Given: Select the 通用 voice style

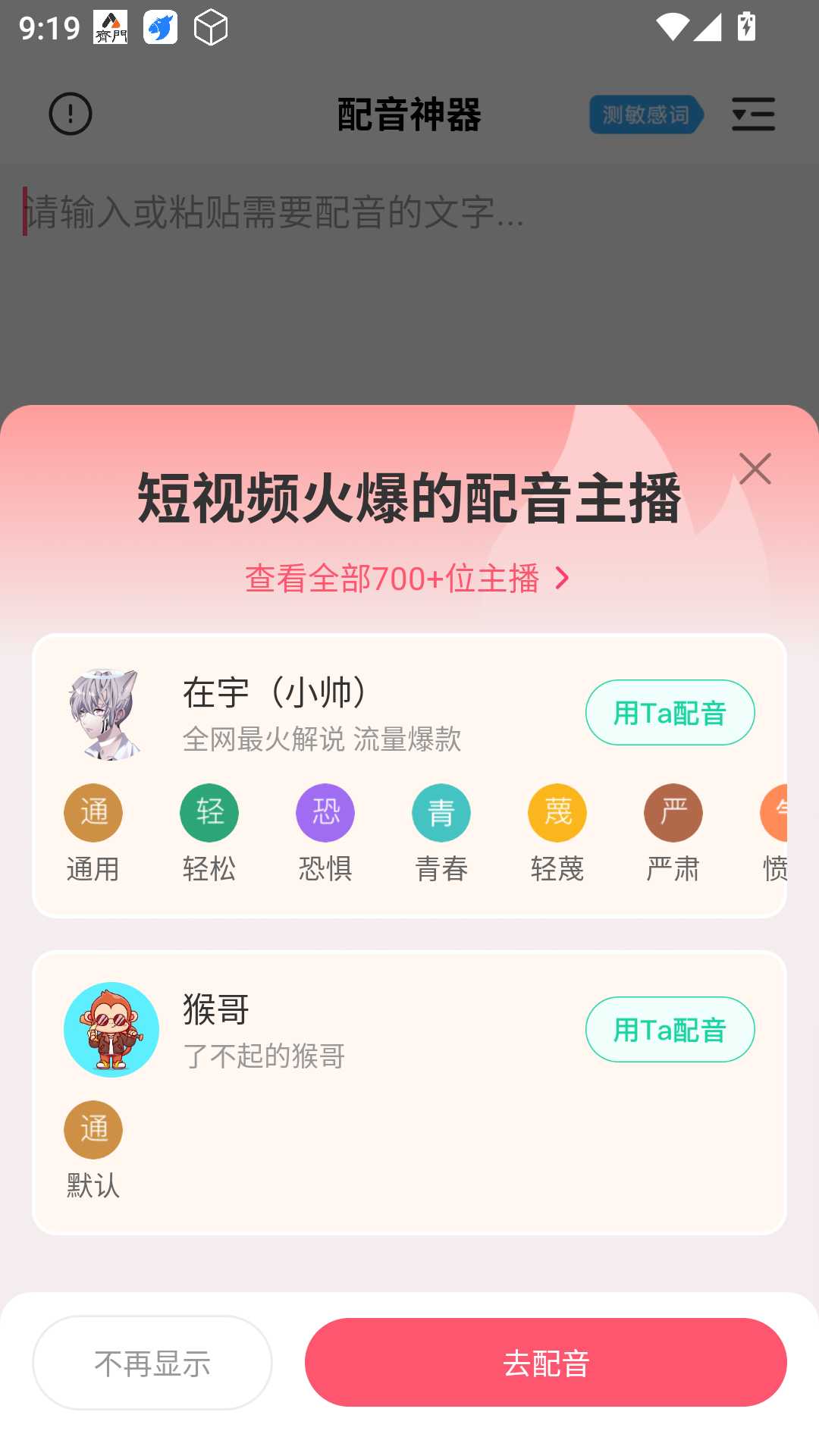Looking at the screenshot, I should click(x=93, y=814).
